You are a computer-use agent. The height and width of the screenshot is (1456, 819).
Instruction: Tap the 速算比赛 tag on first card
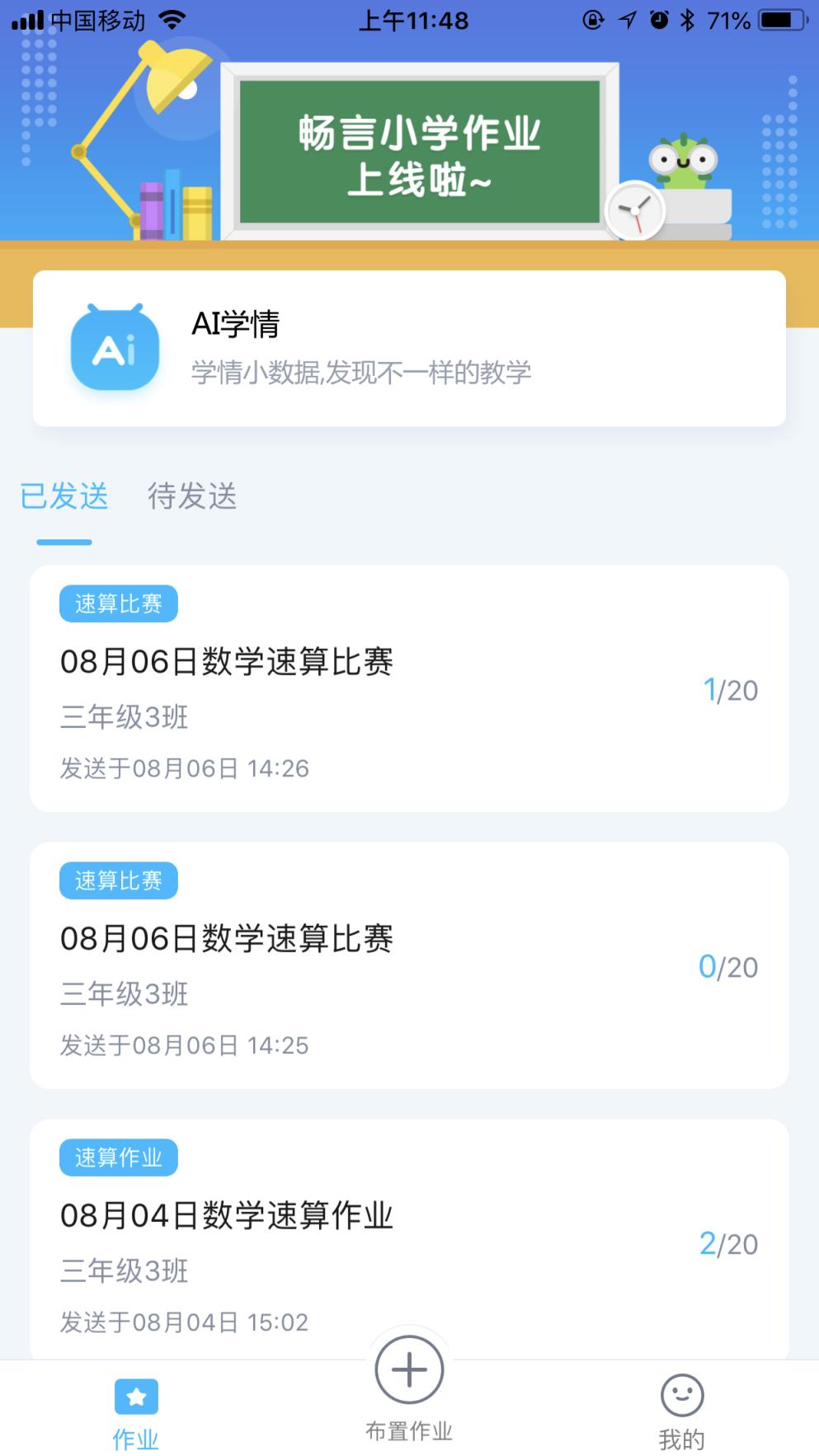tap(119, 603)
